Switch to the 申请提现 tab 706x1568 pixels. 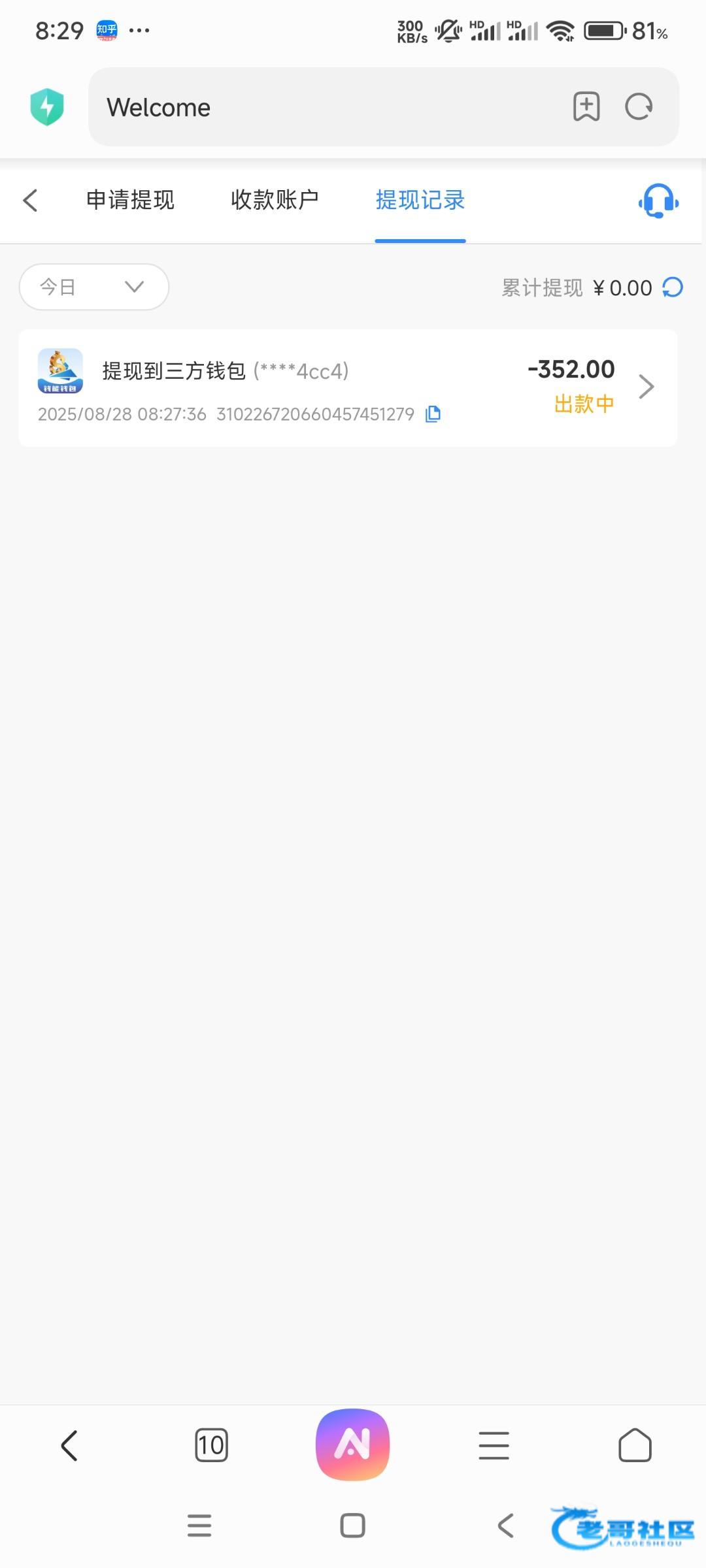point(130,200)
